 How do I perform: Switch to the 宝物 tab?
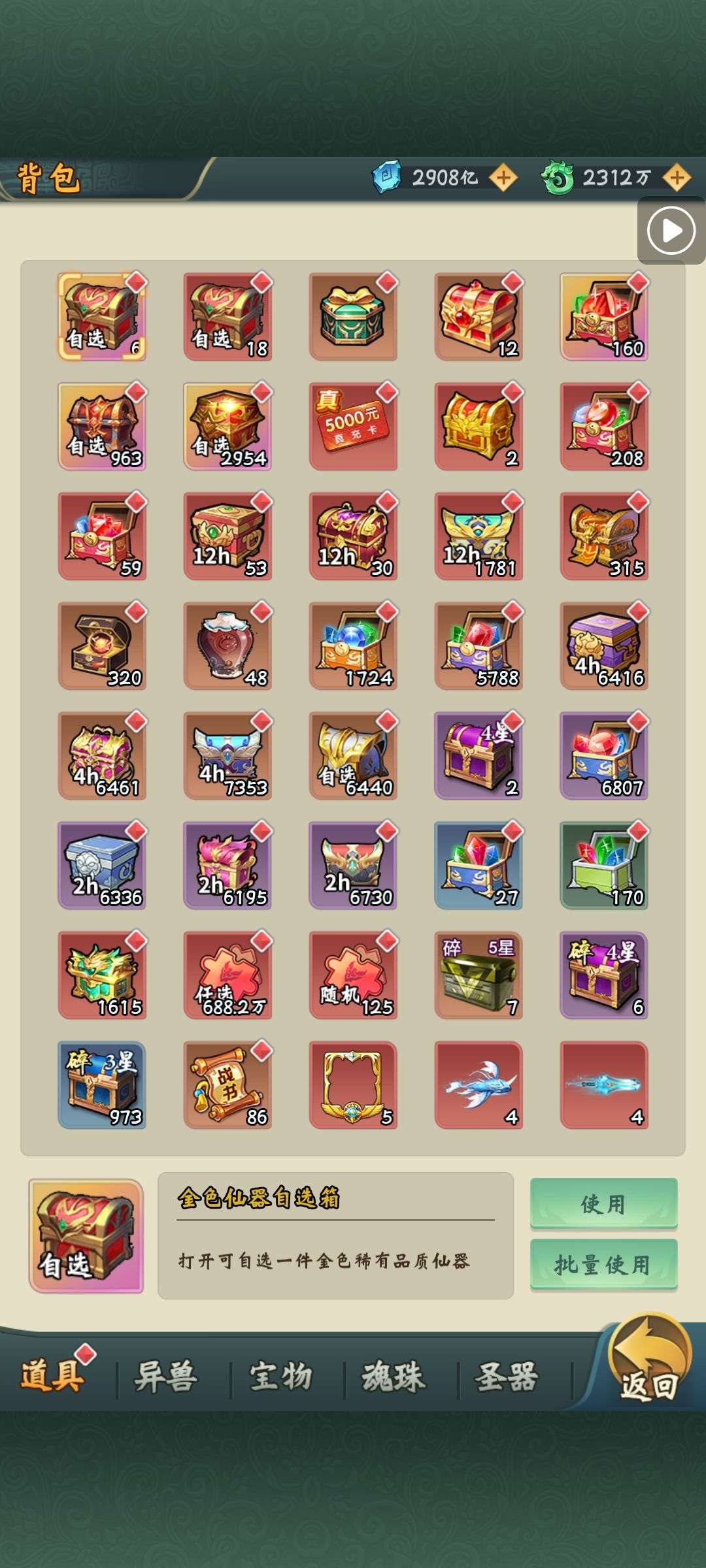tap(281, 1377)
